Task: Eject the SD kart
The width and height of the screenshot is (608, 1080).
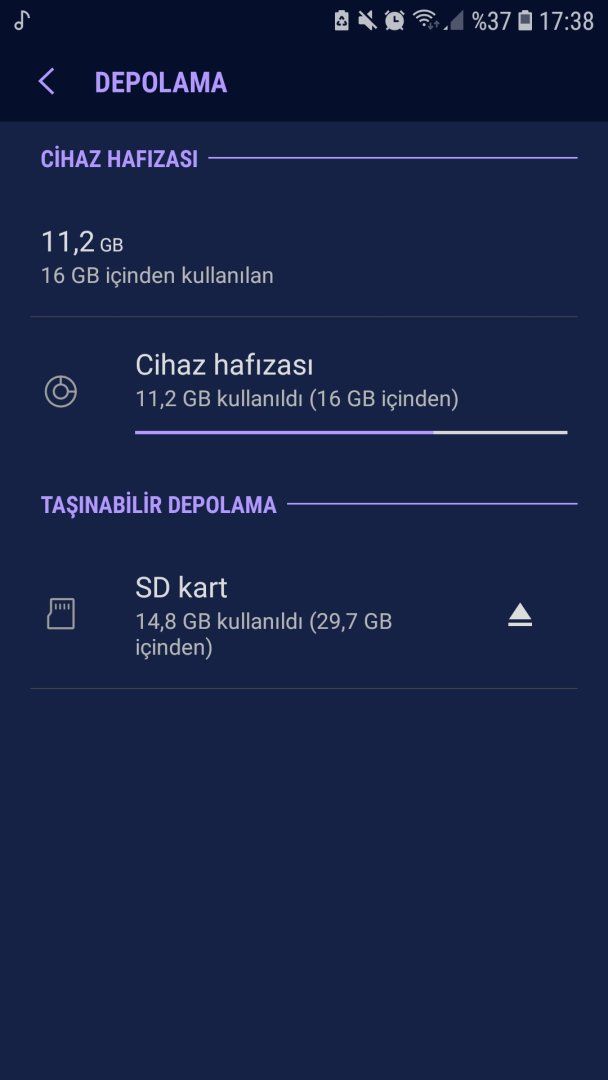Action: tap(519, 615)
